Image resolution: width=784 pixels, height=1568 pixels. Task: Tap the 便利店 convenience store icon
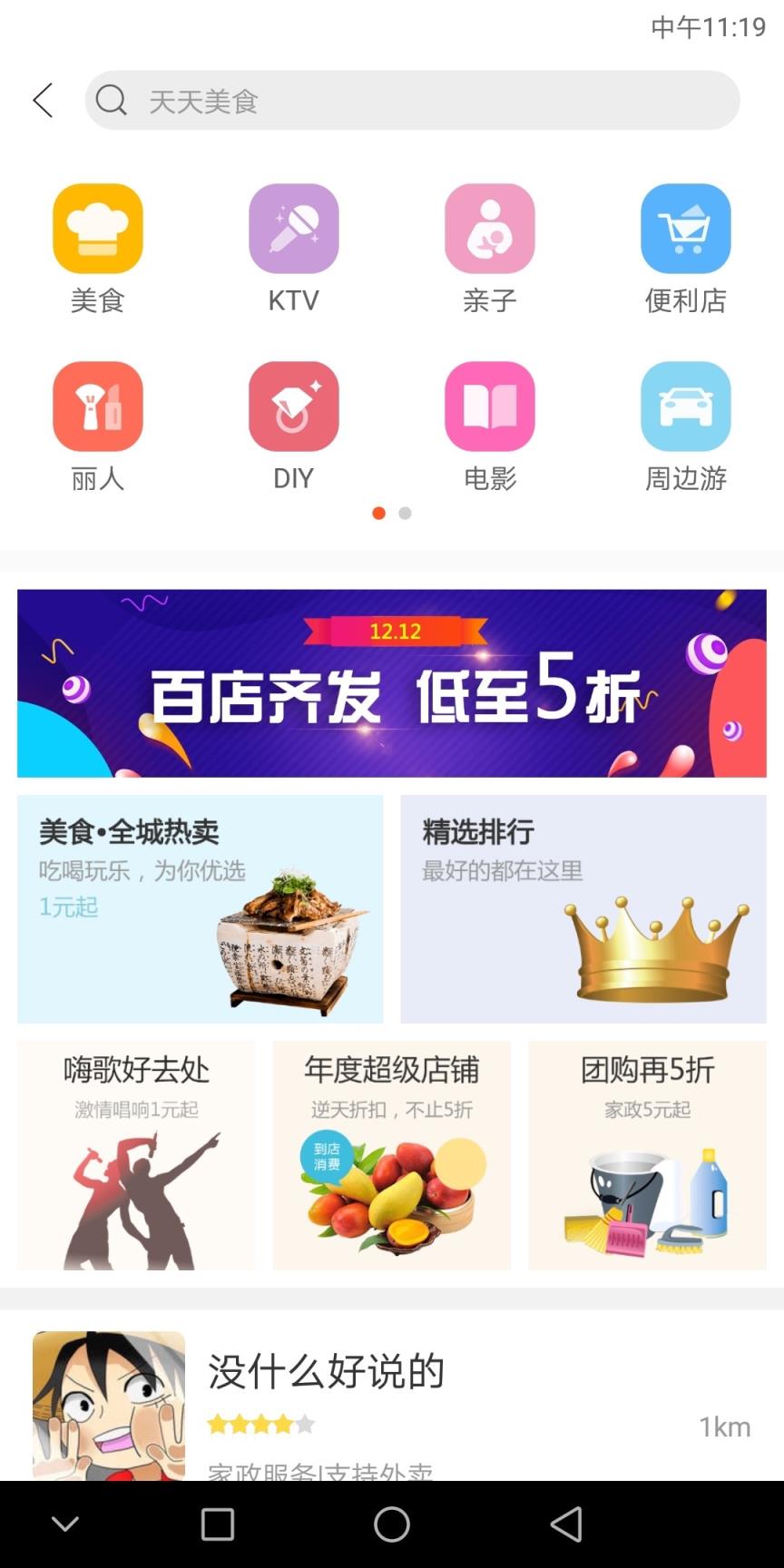(x=686, y=228)
